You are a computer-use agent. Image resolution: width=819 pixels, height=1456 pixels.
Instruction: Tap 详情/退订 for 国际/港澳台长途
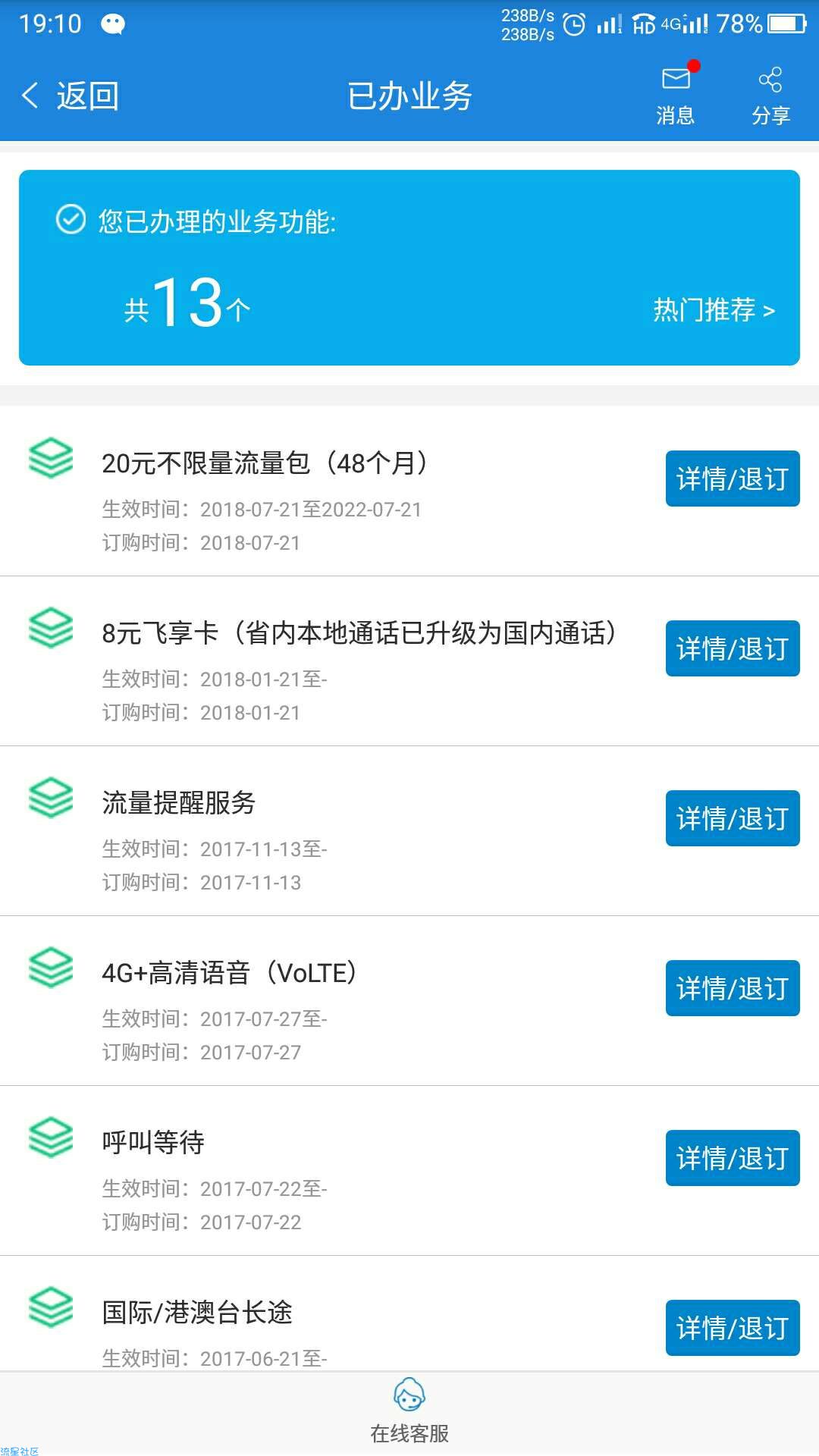pyautogui.click(x=733, y=1328)
